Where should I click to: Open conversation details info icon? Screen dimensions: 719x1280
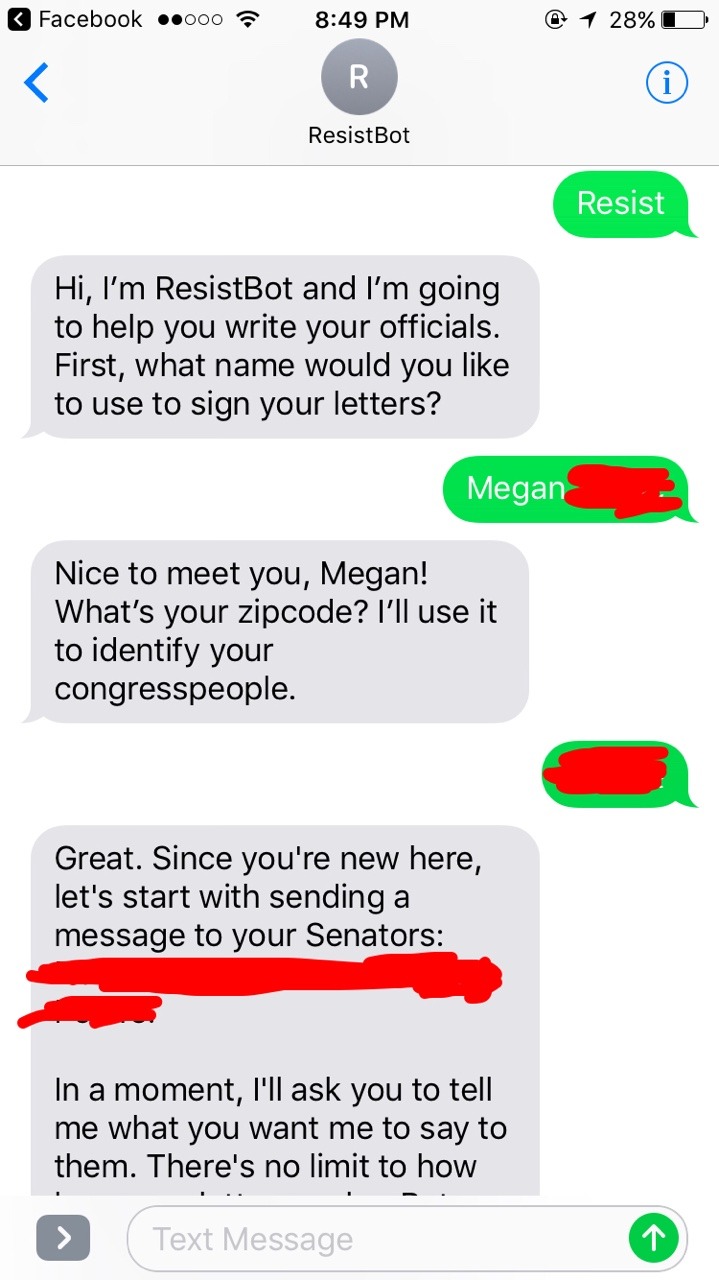[x=666, y=84]
